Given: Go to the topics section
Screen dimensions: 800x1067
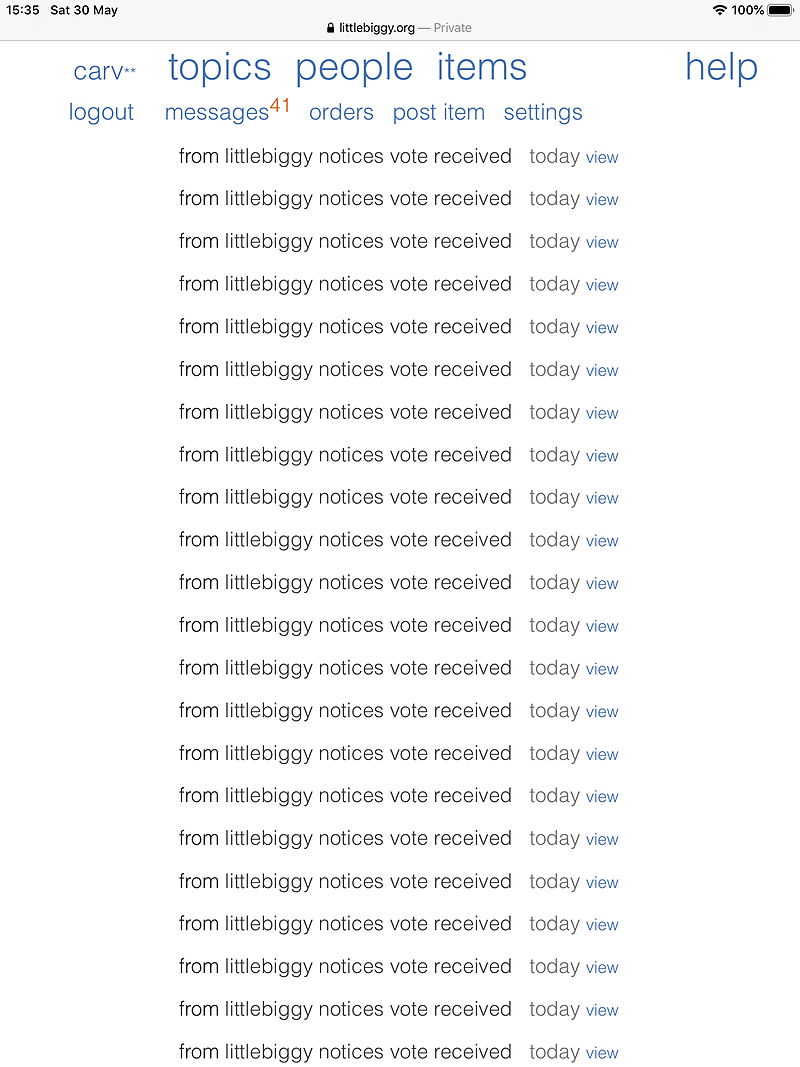Looking at the screenshot, I should click(x=219, y=68).
